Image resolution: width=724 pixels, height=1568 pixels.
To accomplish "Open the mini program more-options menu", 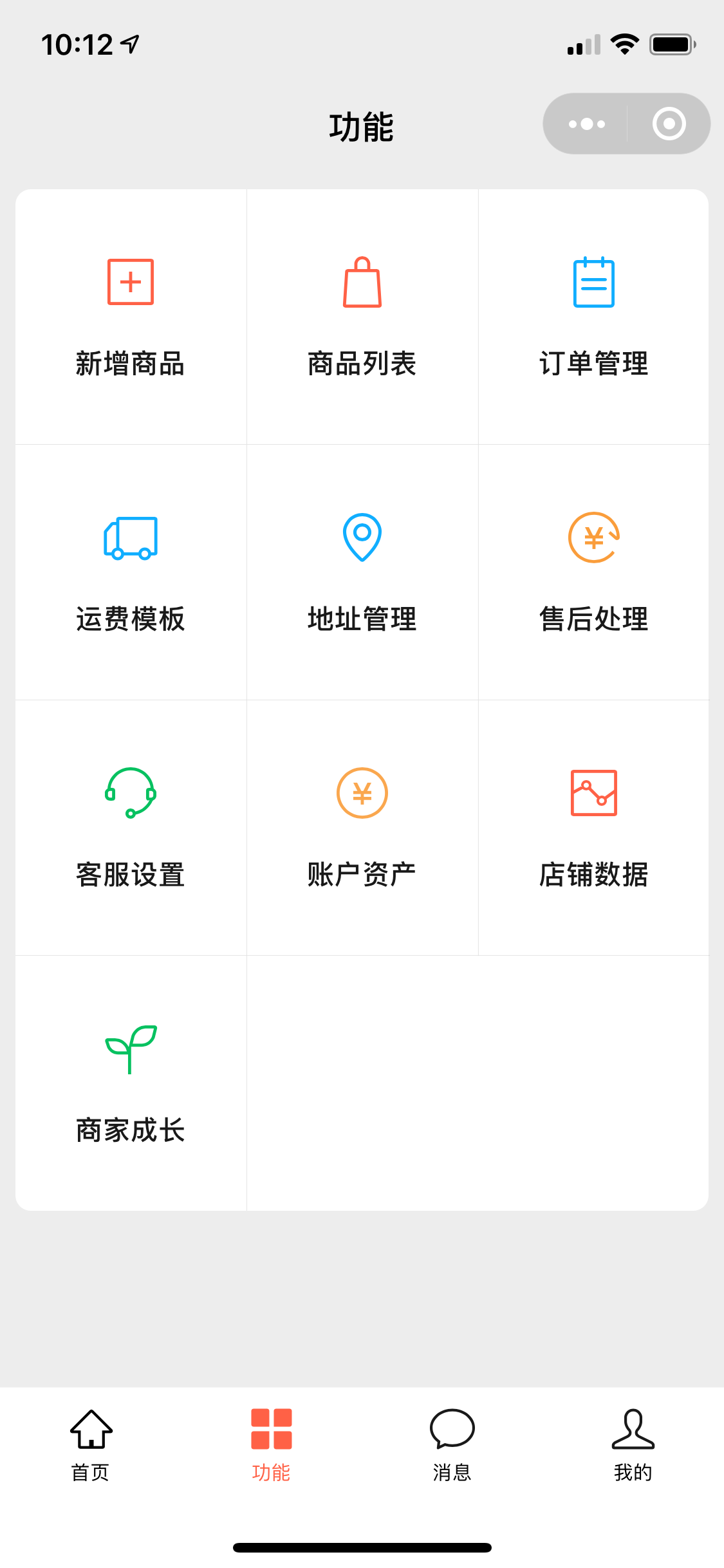I will click(586, 124).
